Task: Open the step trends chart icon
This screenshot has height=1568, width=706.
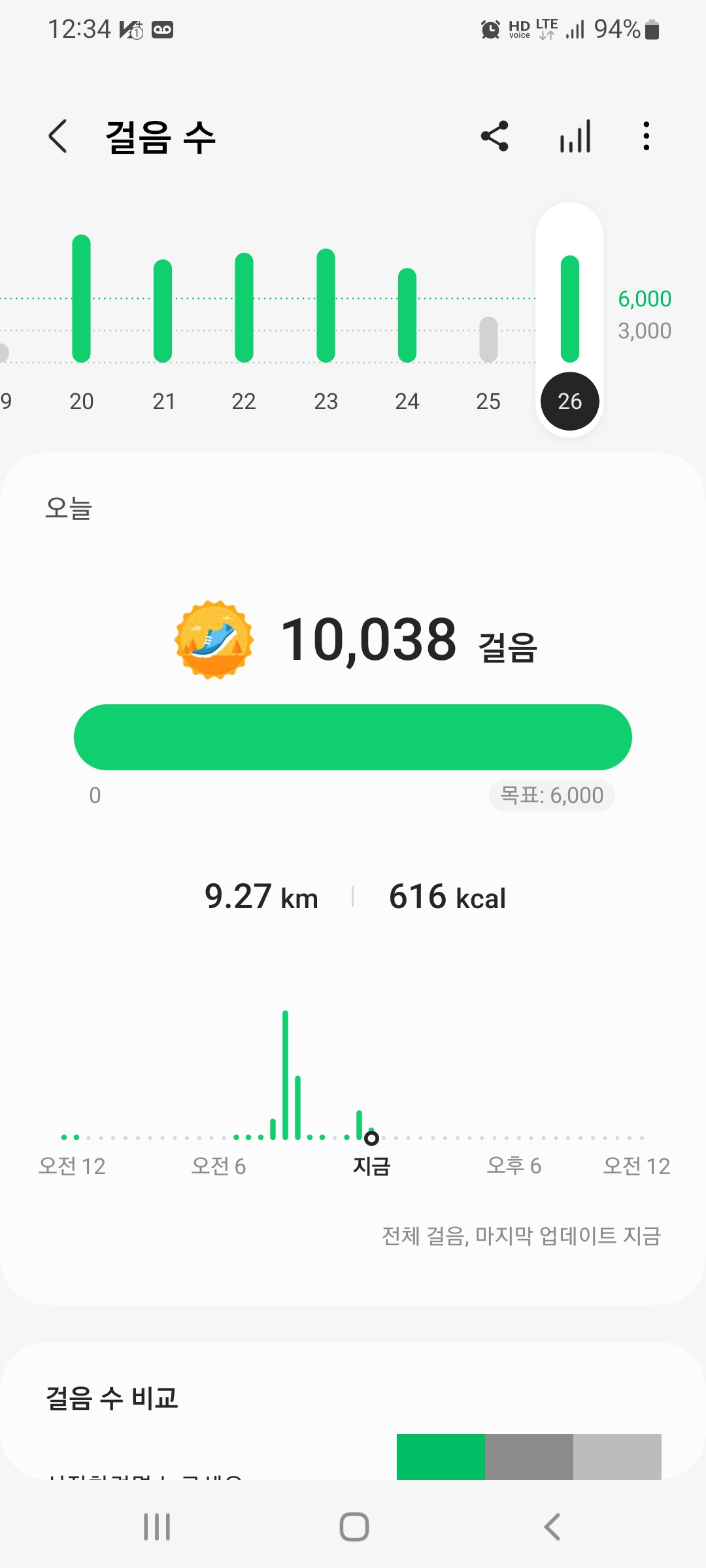Action: coord(575,137)
